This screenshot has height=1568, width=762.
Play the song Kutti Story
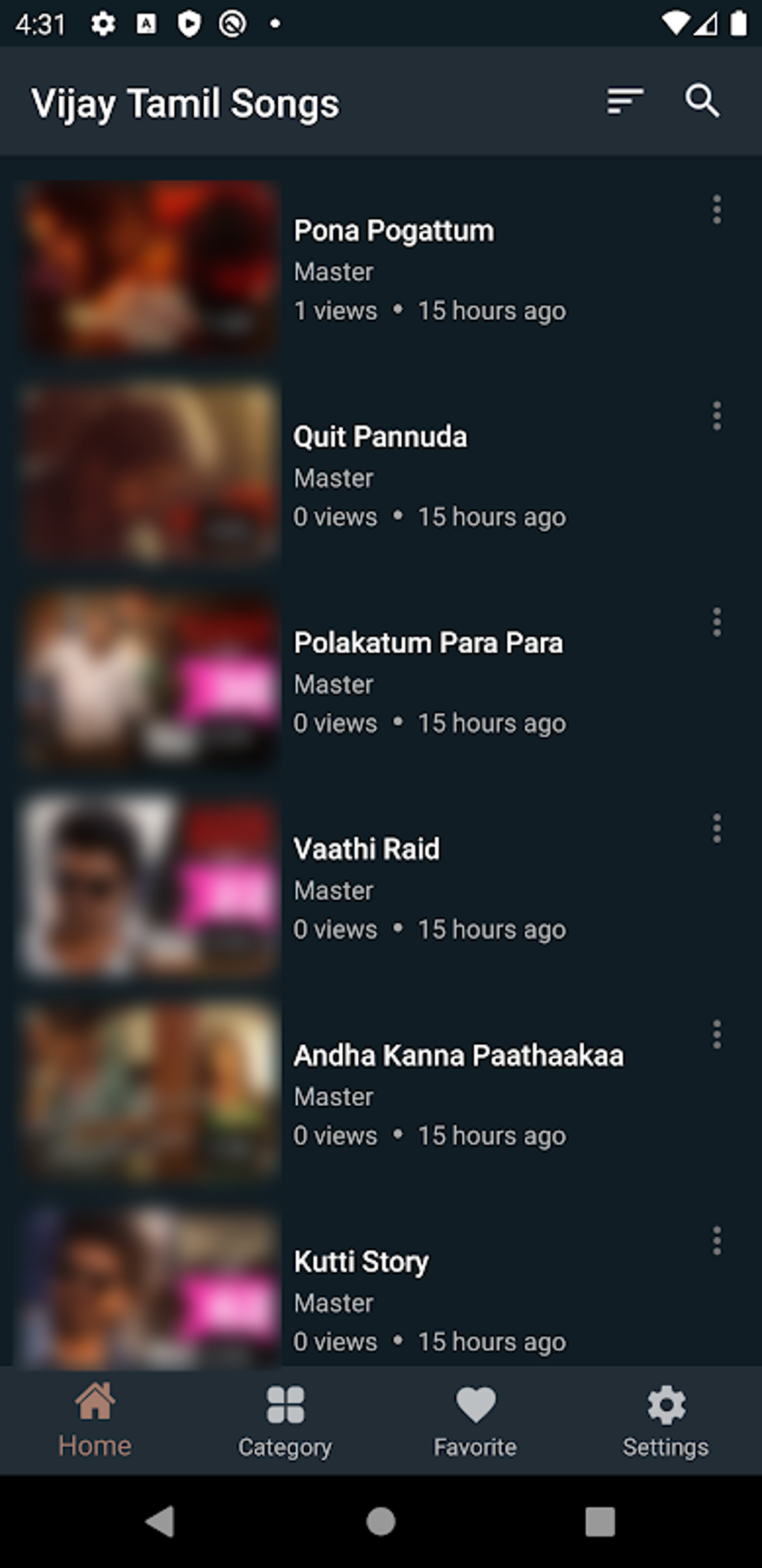pyautogui.click(x=361, y=1262)
